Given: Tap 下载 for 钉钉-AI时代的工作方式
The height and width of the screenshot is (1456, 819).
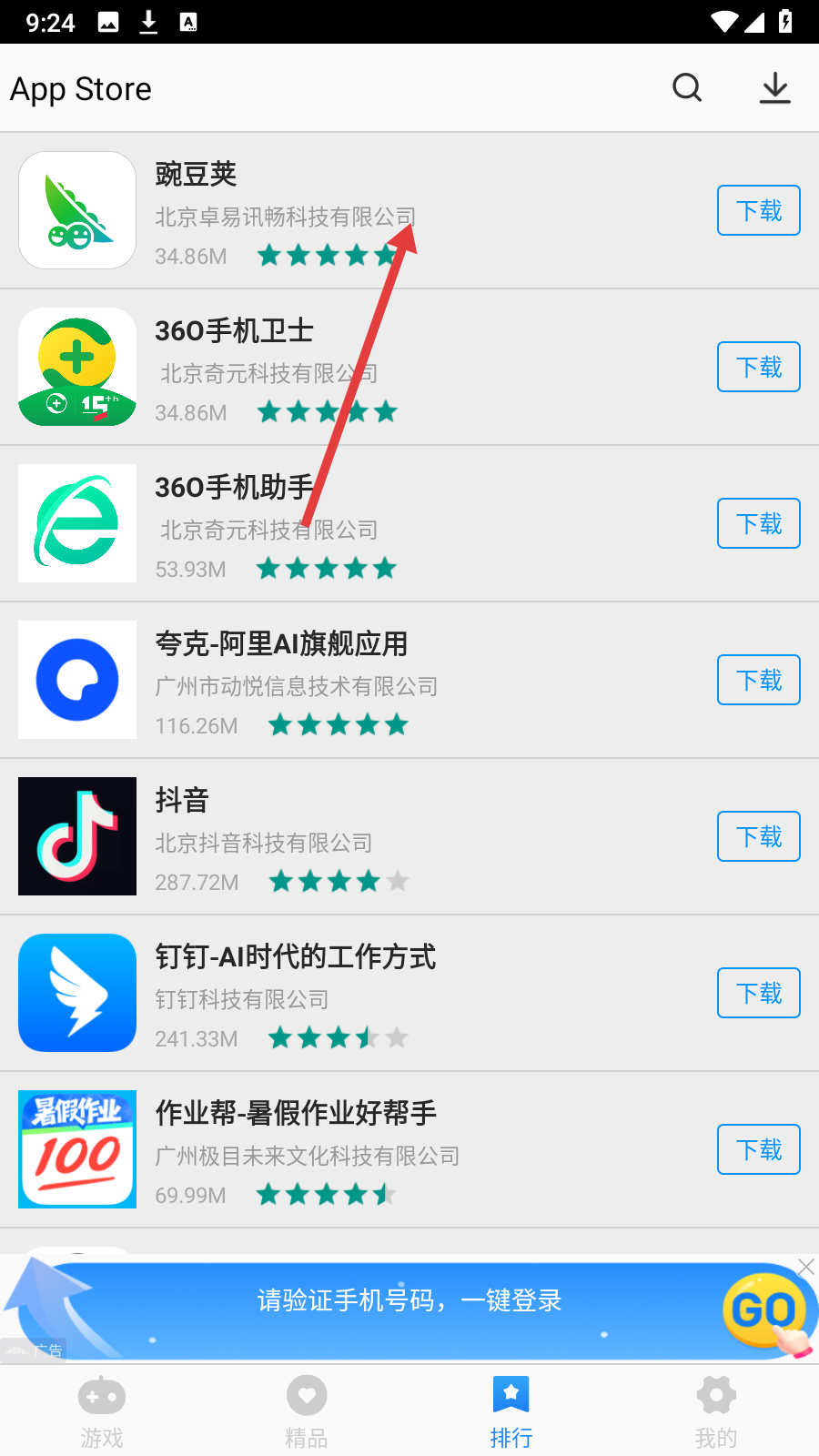Looking at the screenshot, I should 758,993.
